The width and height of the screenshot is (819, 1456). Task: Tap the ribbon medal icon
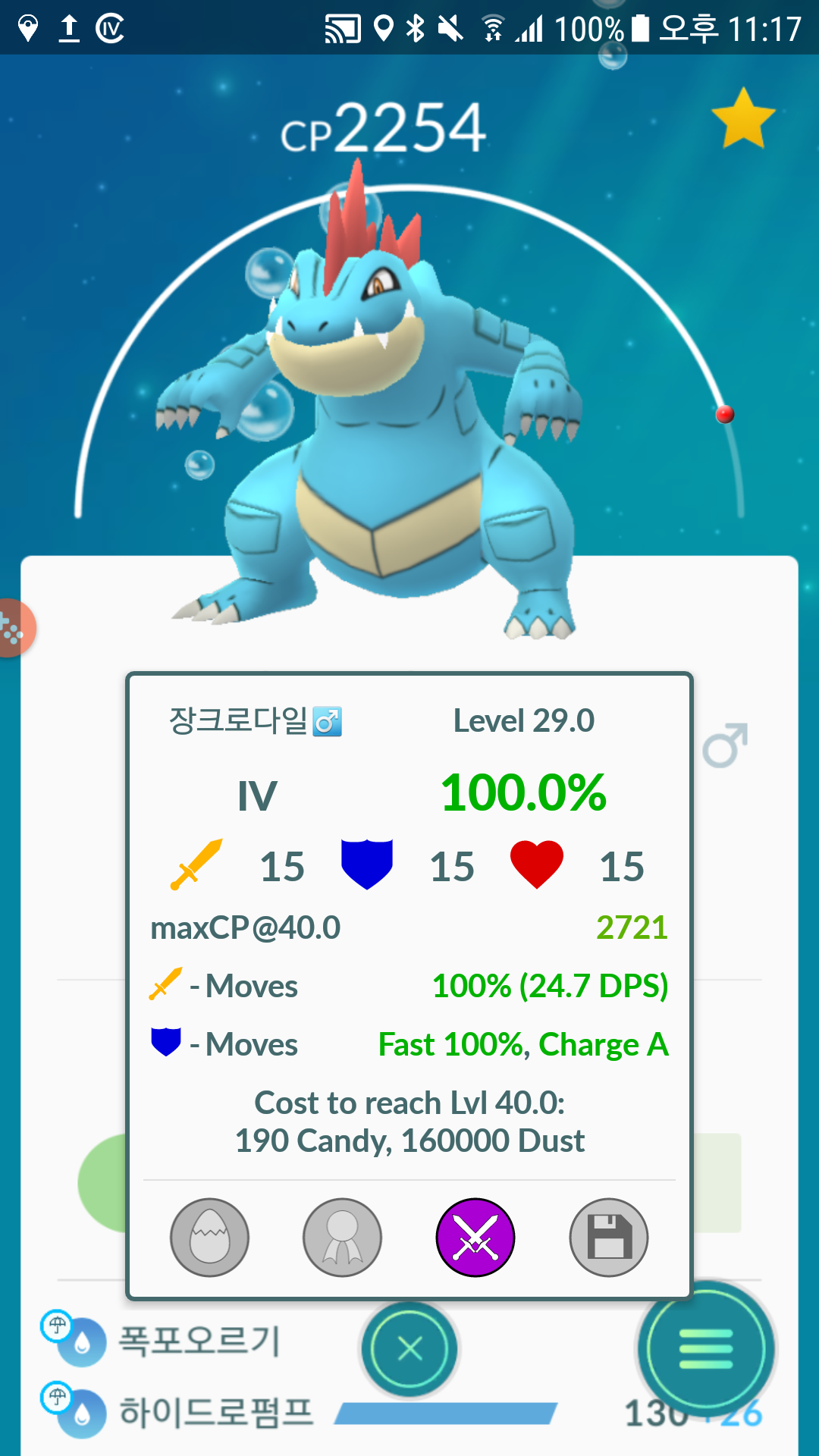(342, 1238)
